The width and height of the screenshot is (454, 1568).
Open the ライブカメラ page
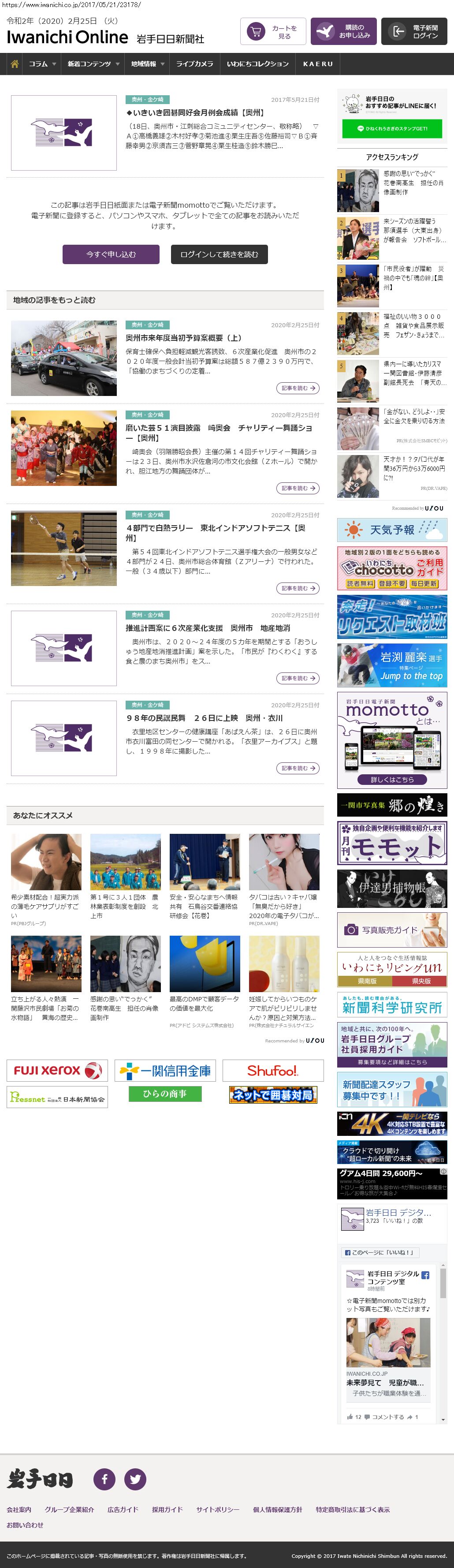coord(194,64)
